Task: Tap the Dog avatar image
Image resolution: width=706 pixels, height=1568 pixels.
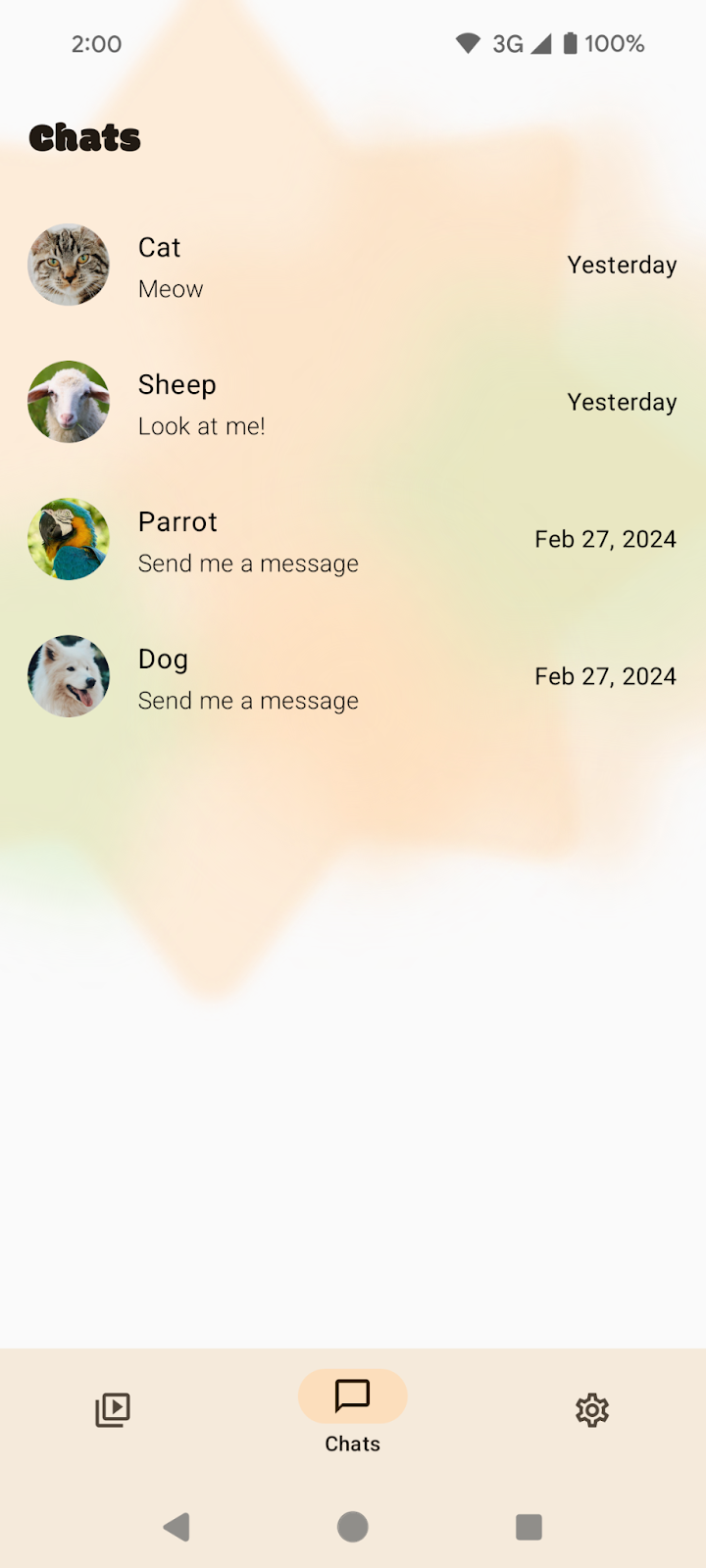Action: (69, 676)
